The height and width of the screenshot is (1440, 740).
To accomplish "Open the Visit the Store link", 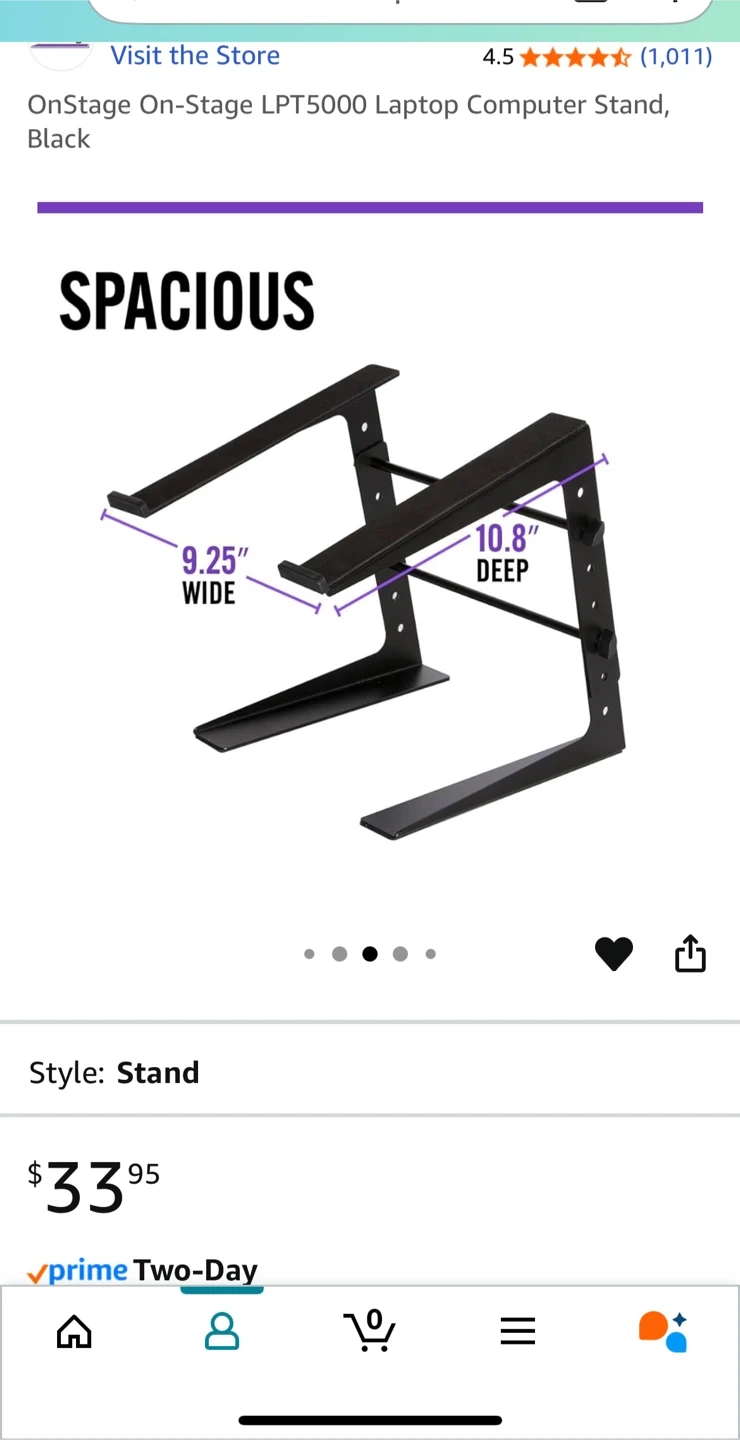I will click(x=195, y=55).
